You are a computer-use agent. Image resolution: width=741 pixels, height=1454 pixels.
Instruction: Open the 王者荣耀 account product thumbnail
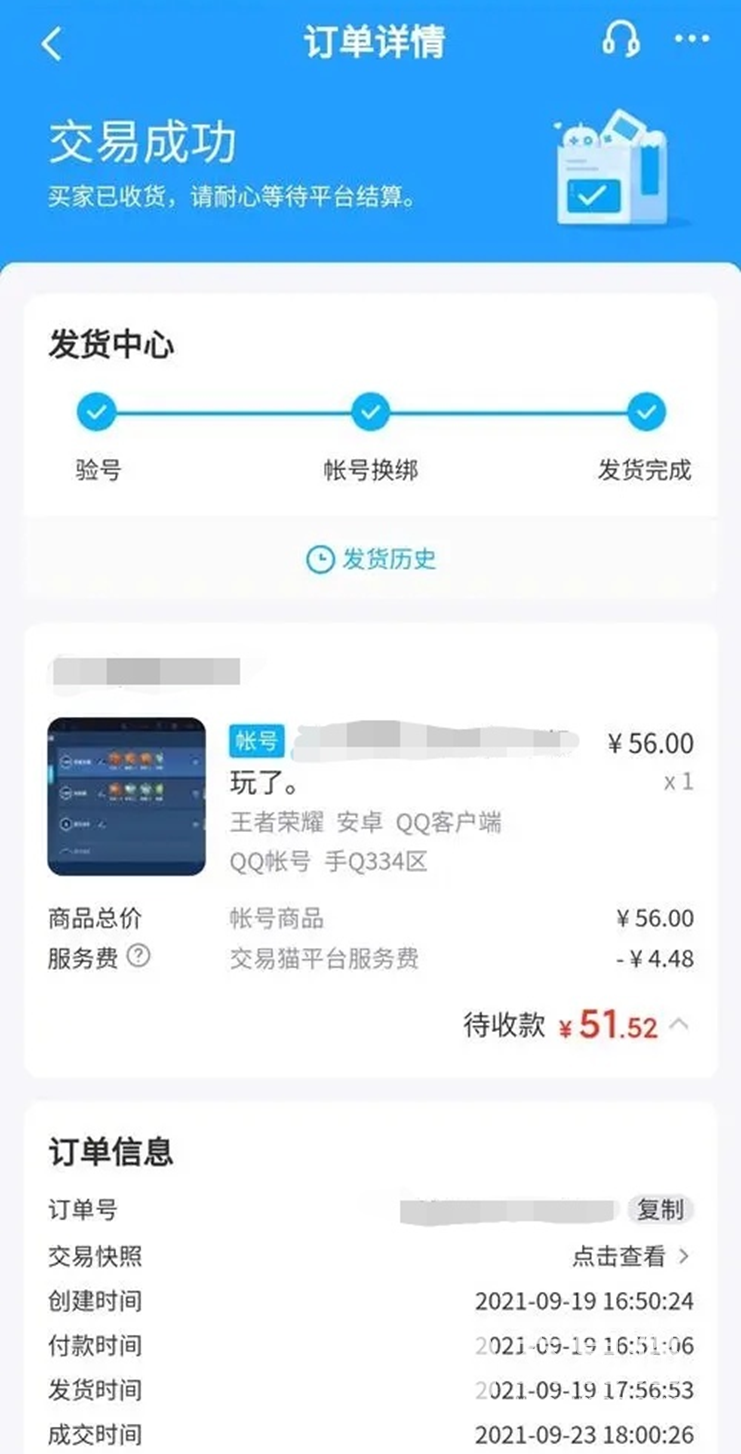(126, 796)
